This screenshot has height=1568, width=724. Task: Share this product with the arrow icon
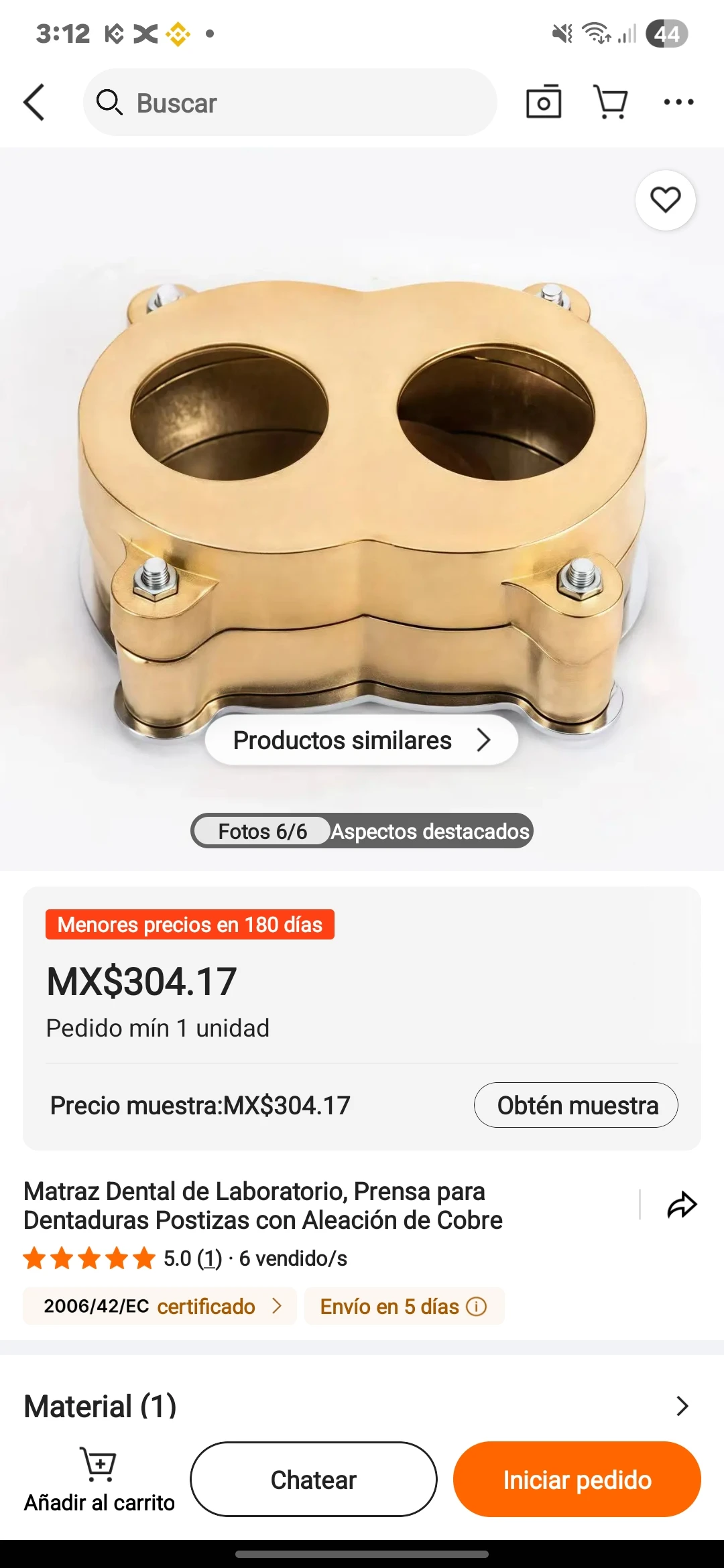pyautogui.click(x=682, y=1204)
